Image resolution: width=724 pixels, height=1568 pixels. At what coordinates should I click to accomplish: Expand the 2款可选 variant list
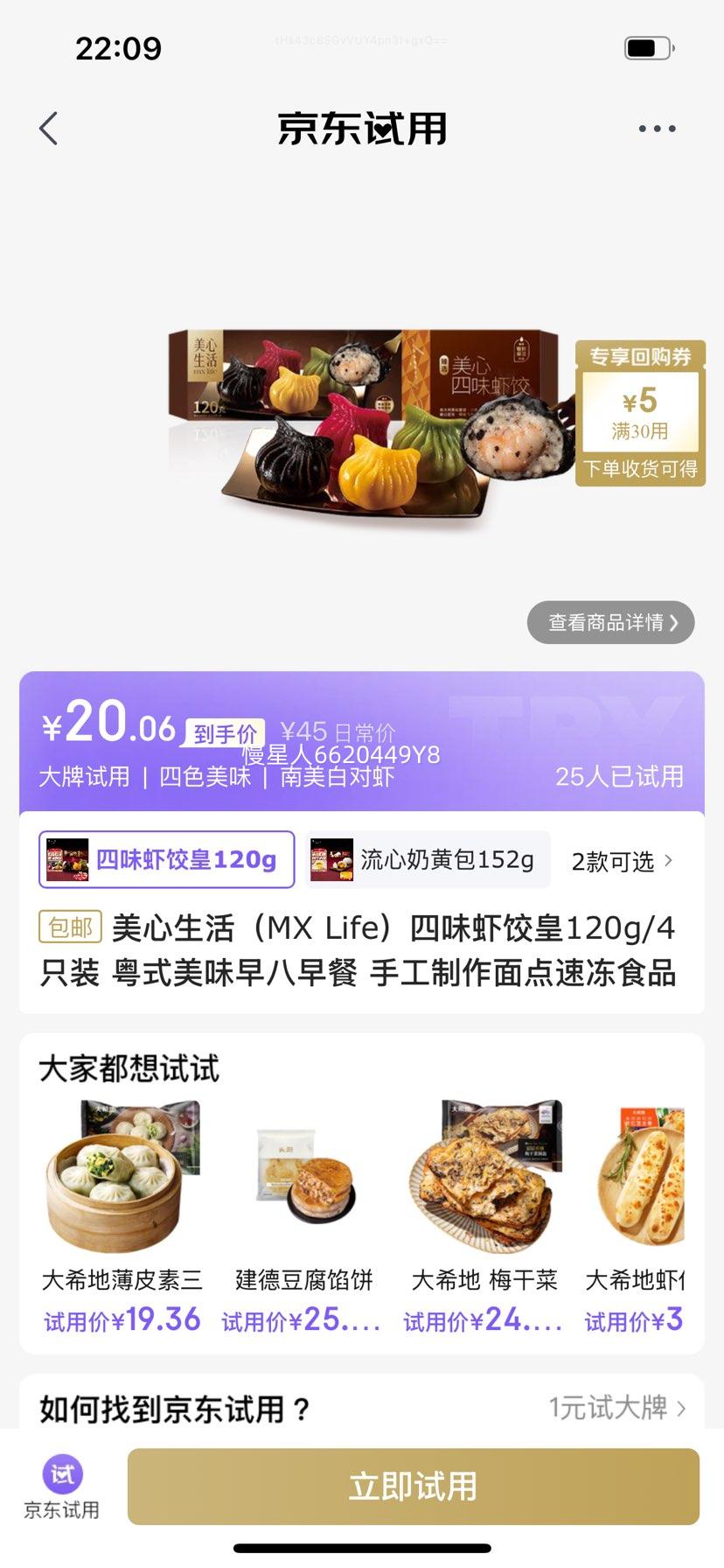[622, 861]
